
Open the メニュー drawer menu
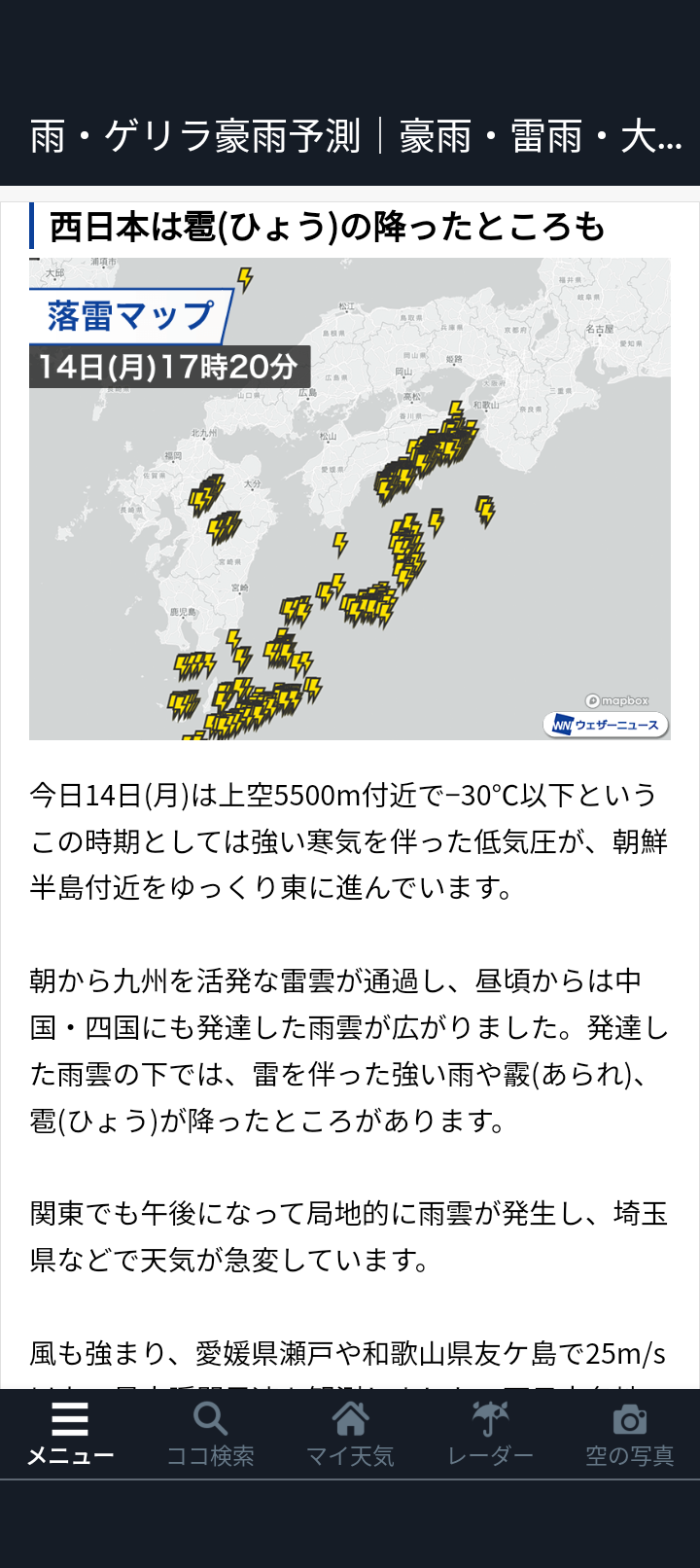click(70, 1434)
